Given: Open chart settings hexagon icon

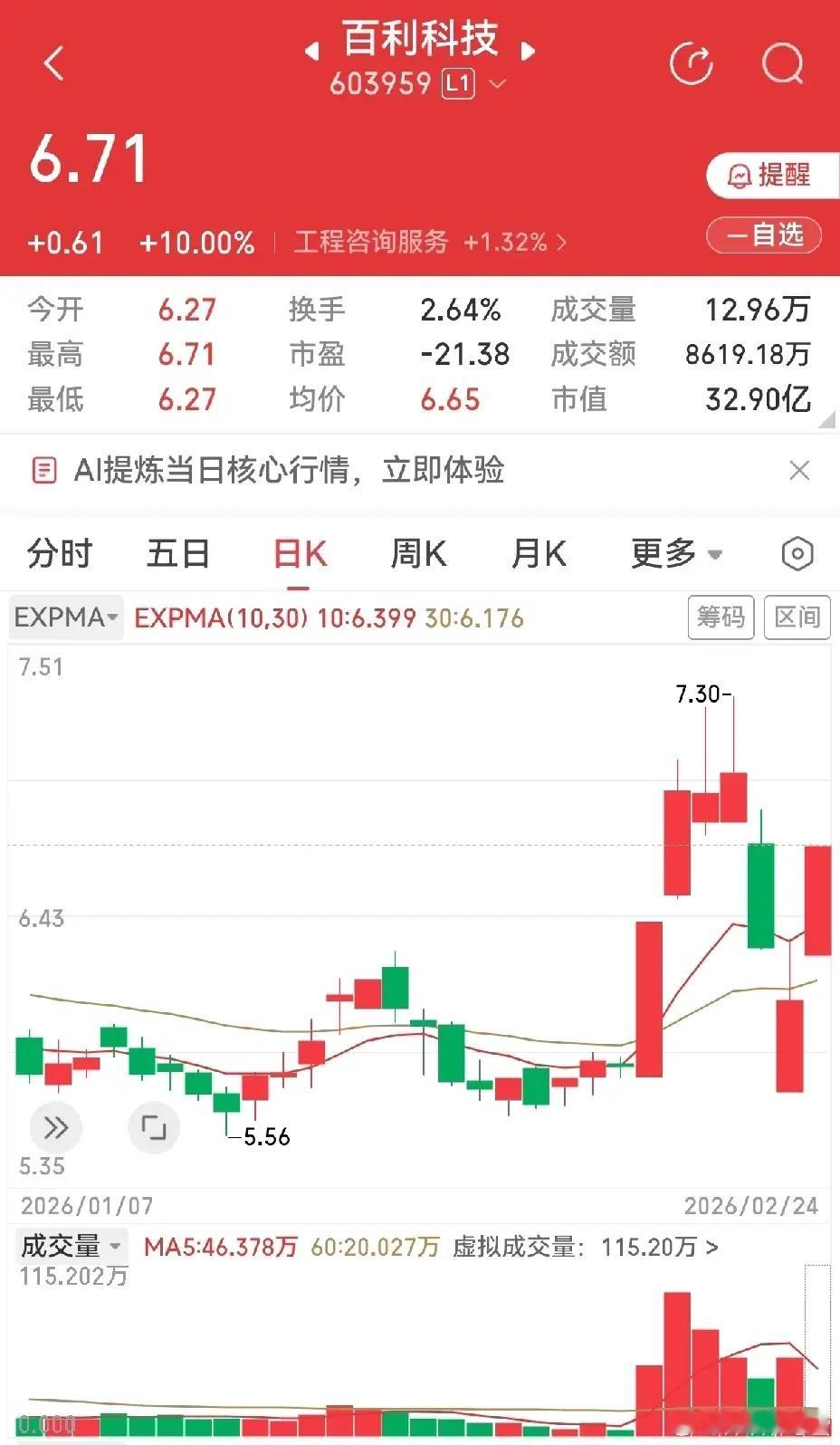Looking at the screenshot, I should coord(797,553).
